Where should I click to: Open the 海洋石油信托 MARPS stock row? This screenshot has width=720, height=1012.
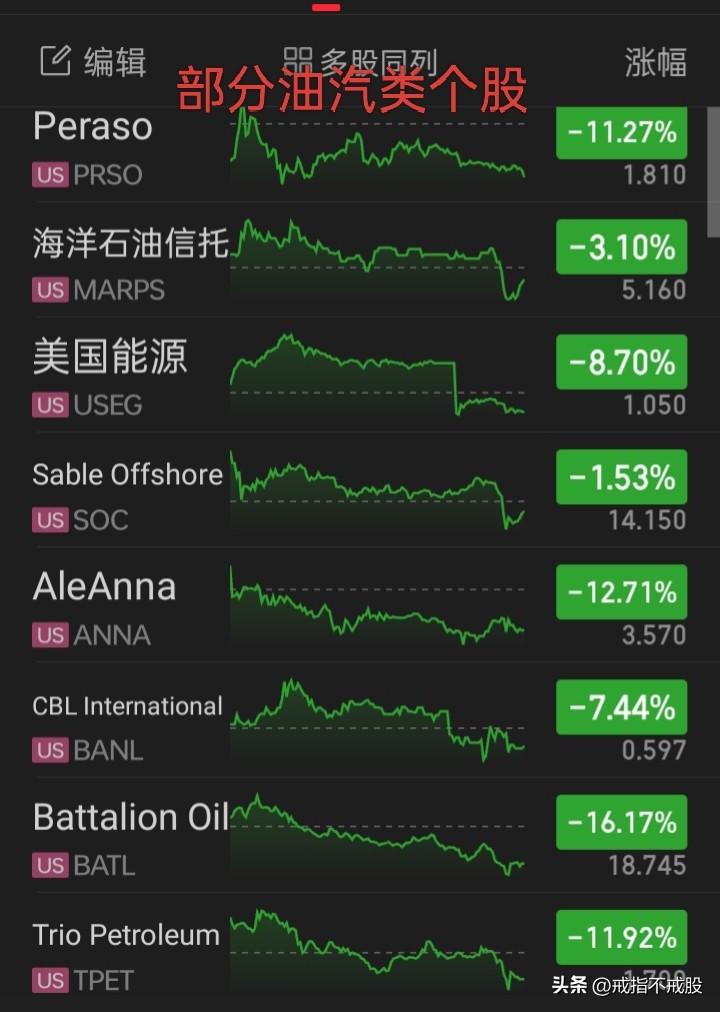pos(360,259)
